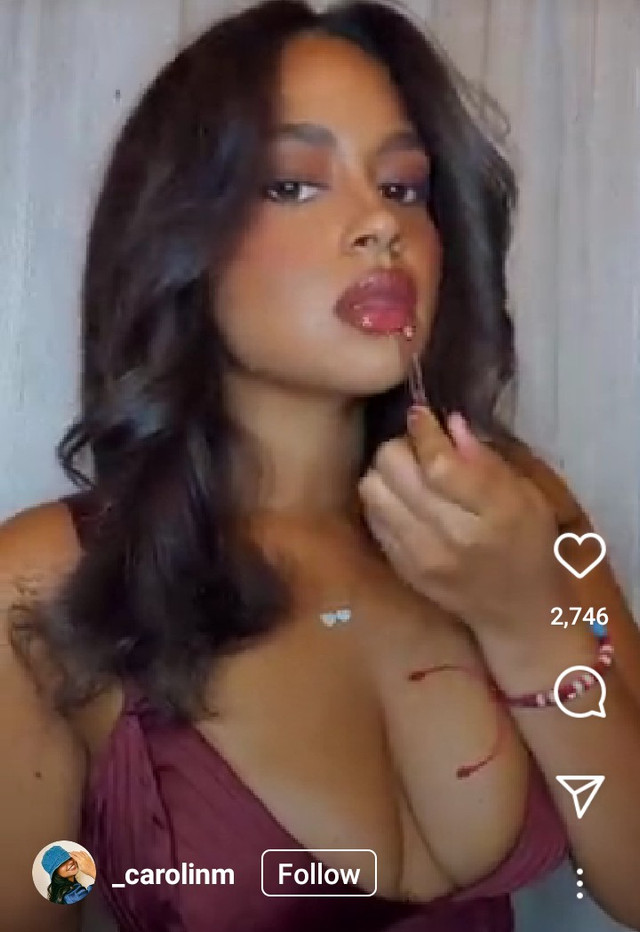This screenshot has height=932, width=640.
Task: Follow the _carolinm account
Action: (x=318, y=874)
